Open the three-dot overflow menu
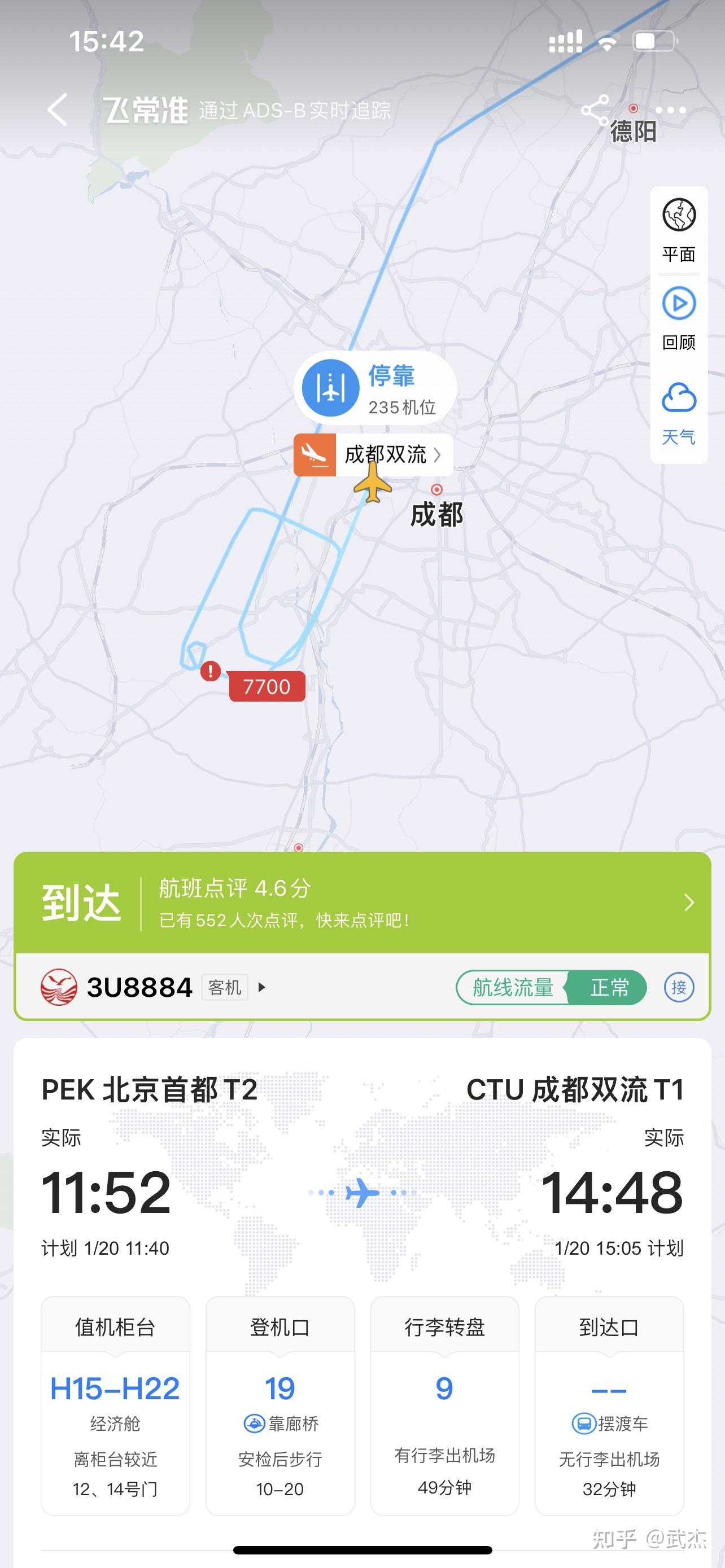This screenshot has width=725, height=1568. (x=670, y=110)
